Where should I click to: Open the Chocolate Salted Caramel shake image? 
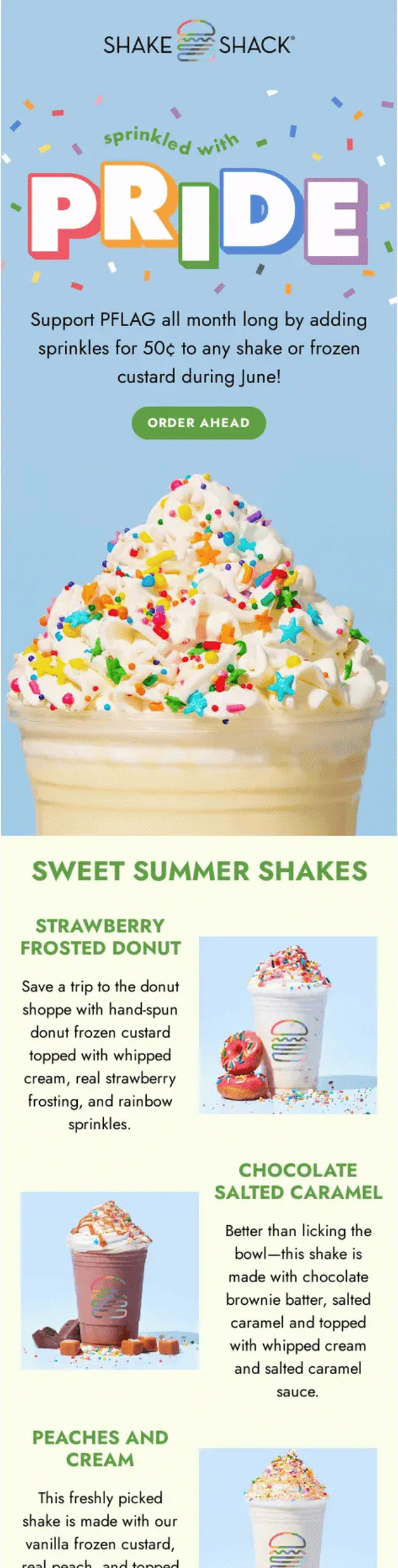(109, 1281)
